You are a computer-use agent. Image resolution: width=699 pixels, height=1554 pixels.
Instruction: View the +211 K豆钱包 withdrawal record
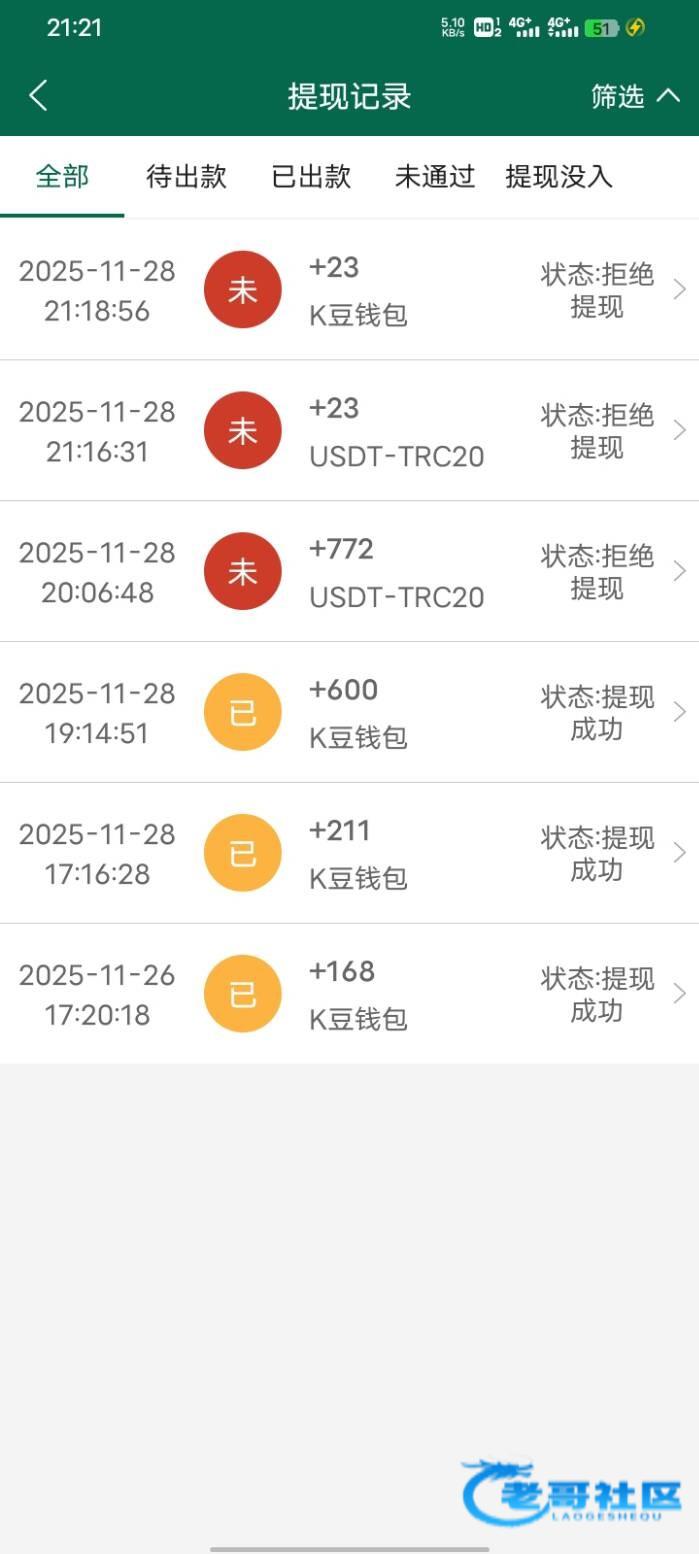[349, 853]
